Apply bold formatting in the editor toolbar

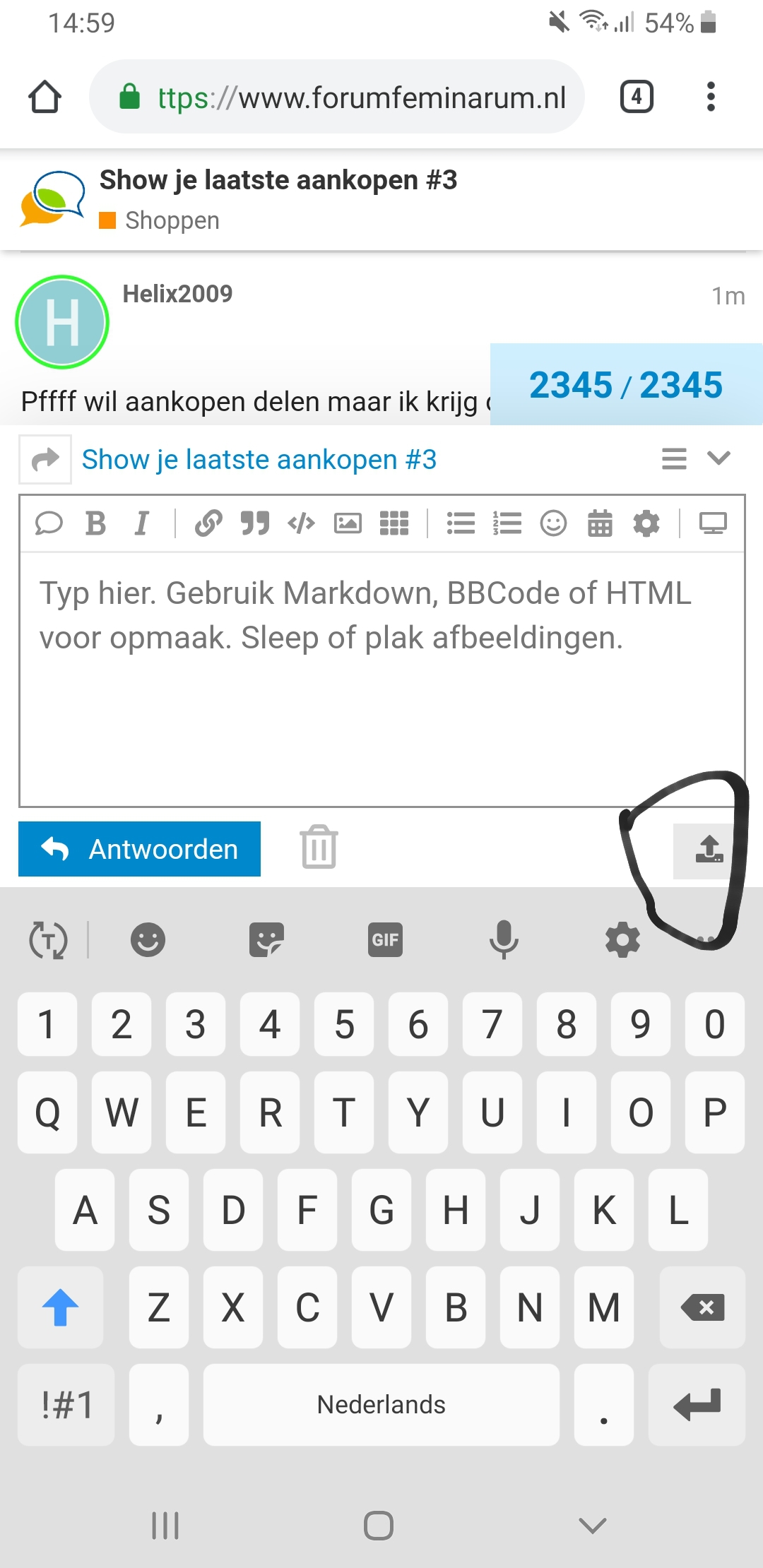click(x=95, y=523)
